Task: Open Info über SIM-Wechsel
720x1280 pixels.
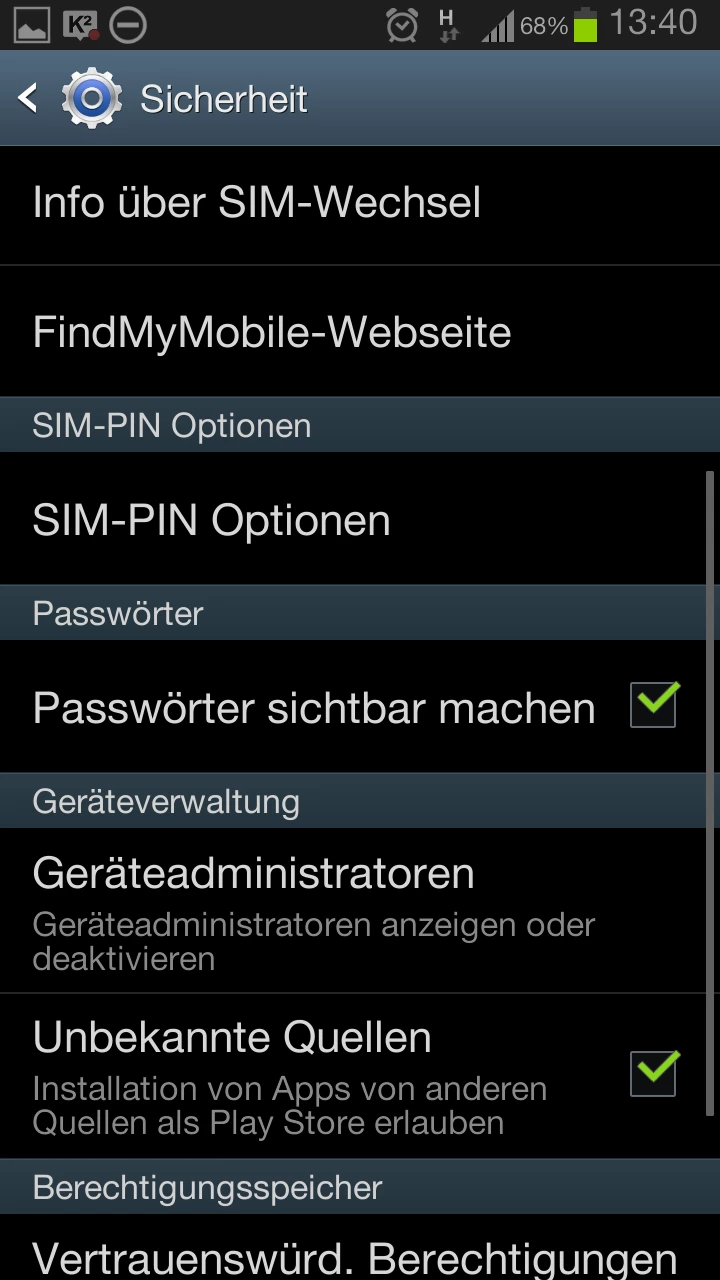Action: [x=360, y=205]
